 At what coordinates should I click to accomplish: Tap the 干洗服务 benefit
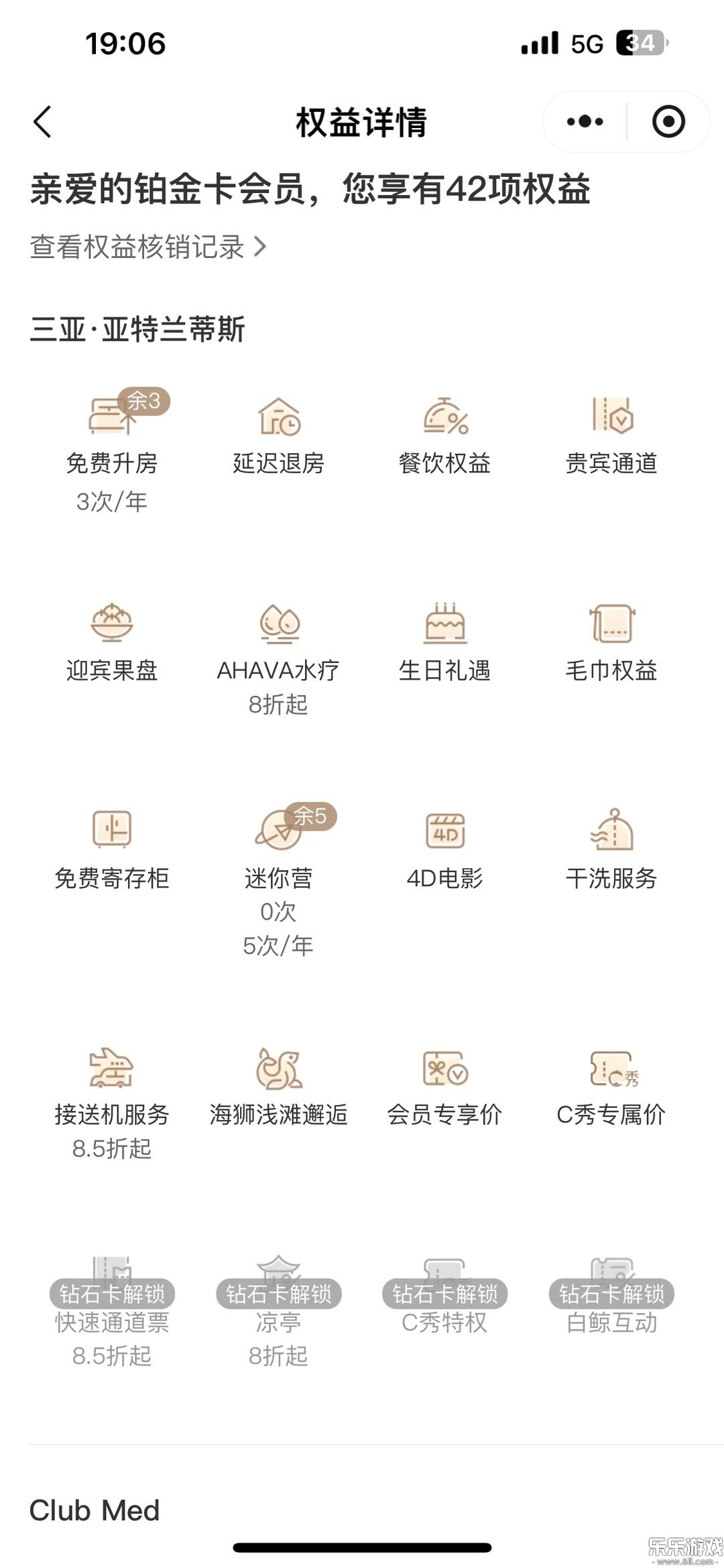[611, 850]
